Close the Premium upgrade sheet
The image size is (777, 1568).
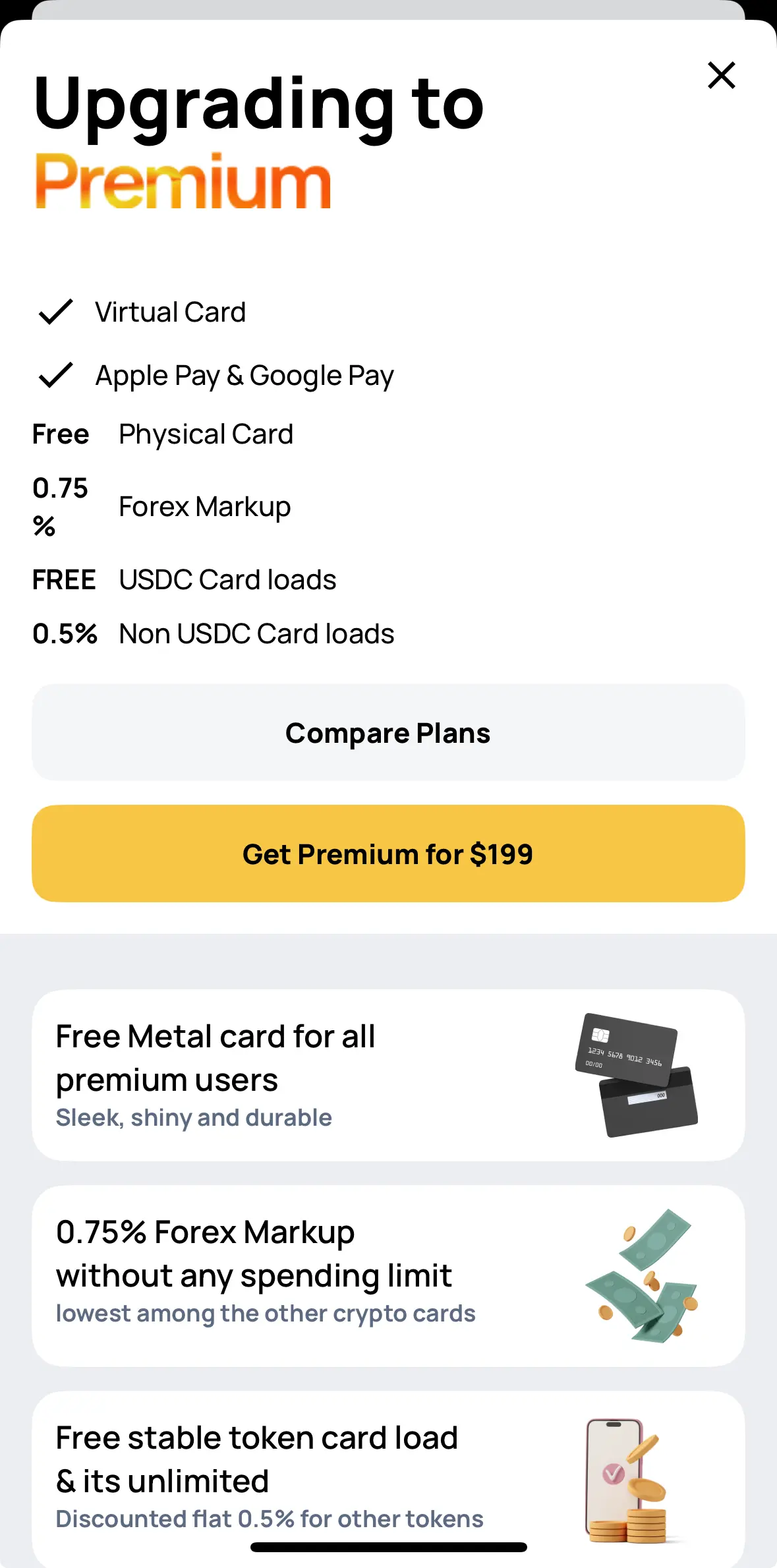click(721, 75)
